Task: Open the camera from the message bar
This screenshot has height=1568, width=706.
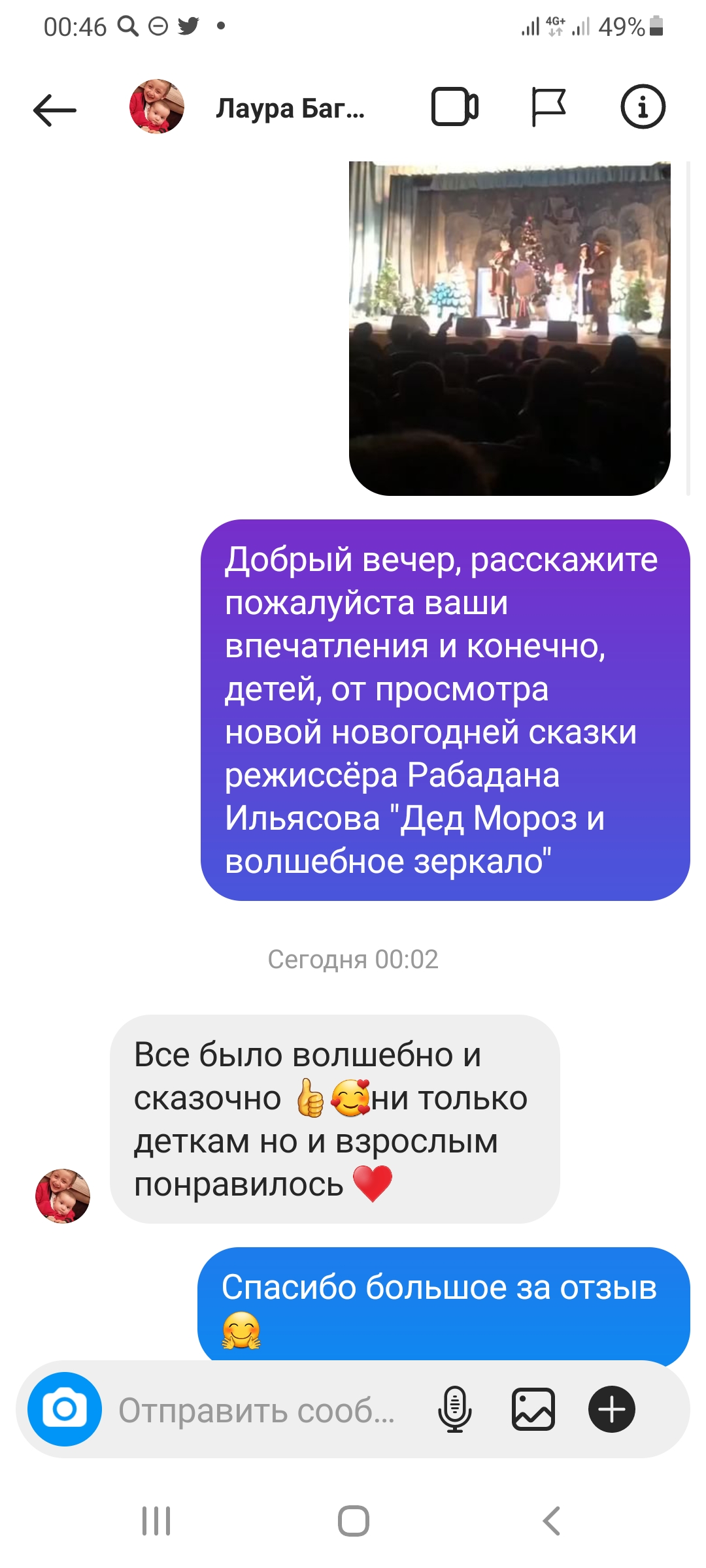Action: [65, 1409]
